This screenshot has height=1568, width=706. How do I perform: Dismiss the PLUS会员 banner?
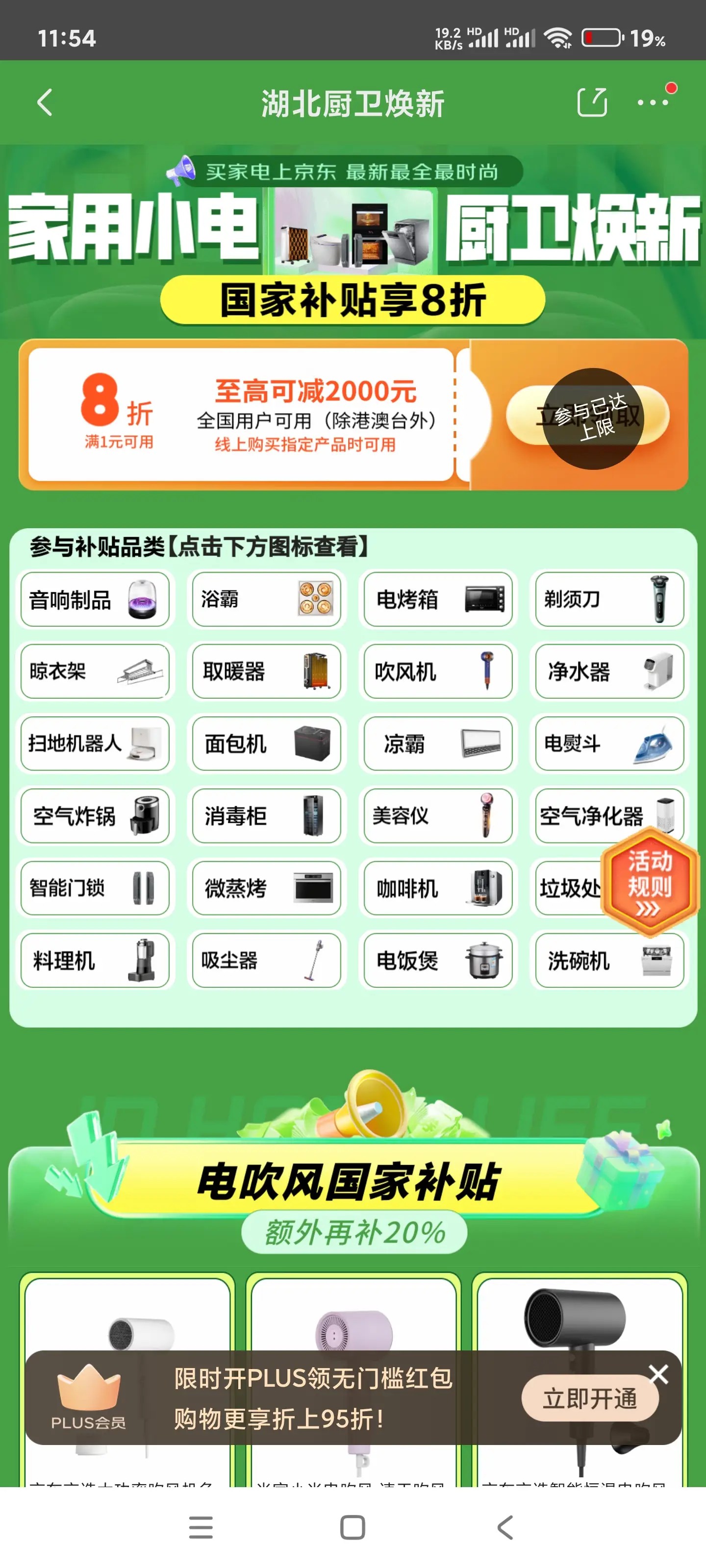(x=658, y=1374)
